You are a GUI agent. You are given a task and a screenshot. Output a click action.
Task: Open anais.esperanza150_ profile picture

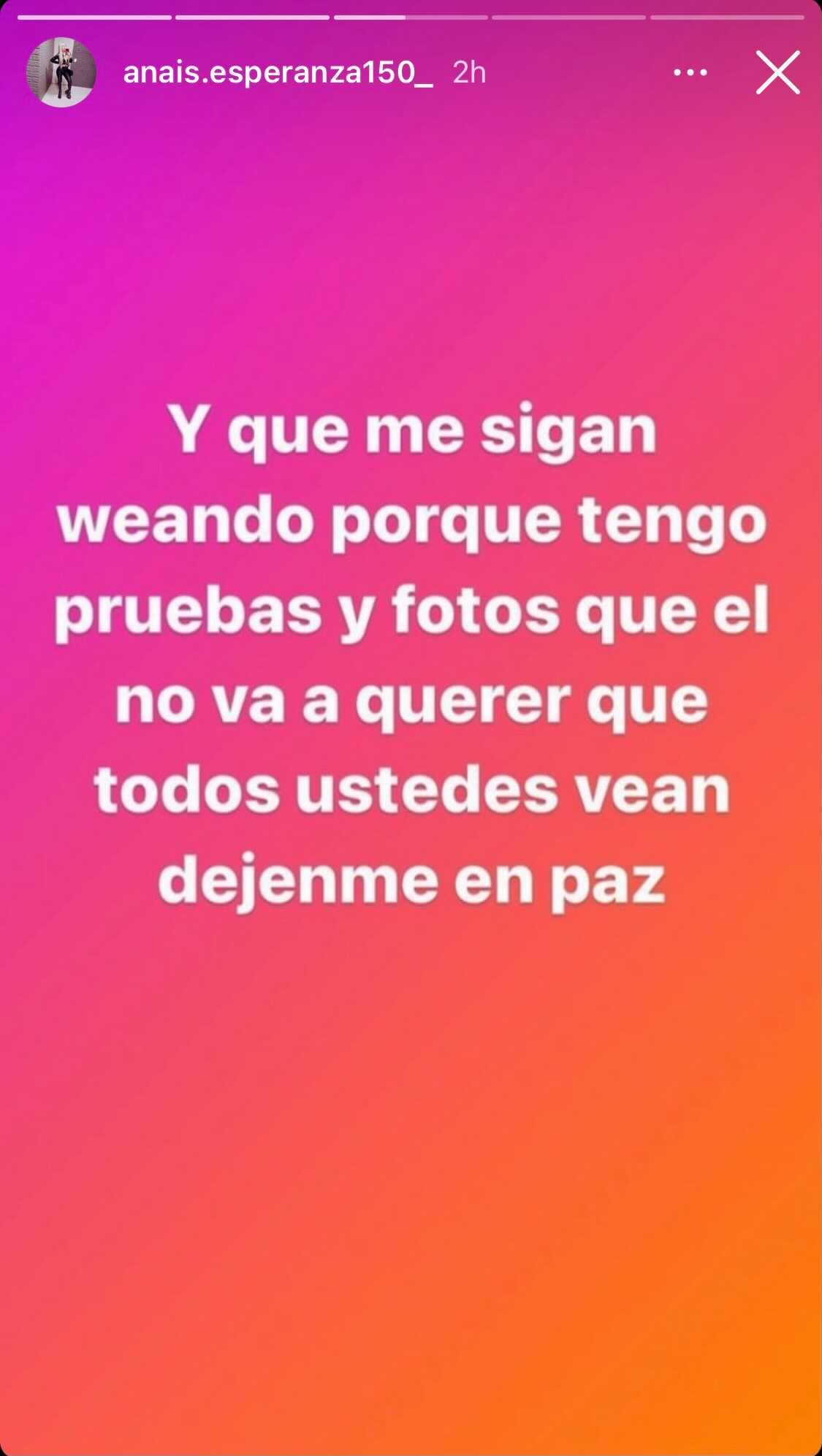(61, 72)
